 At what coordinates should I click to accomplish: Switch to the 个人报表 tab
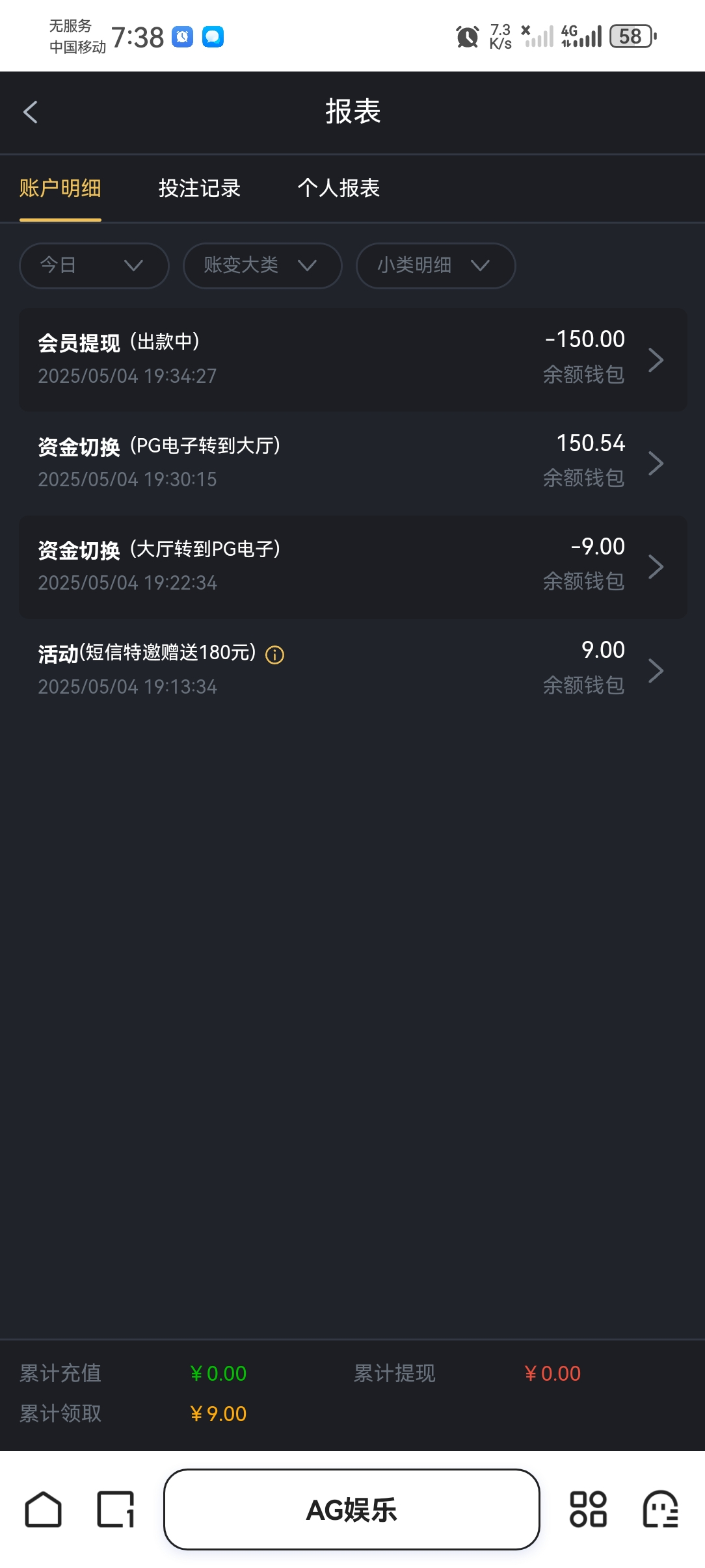(339, 188)
